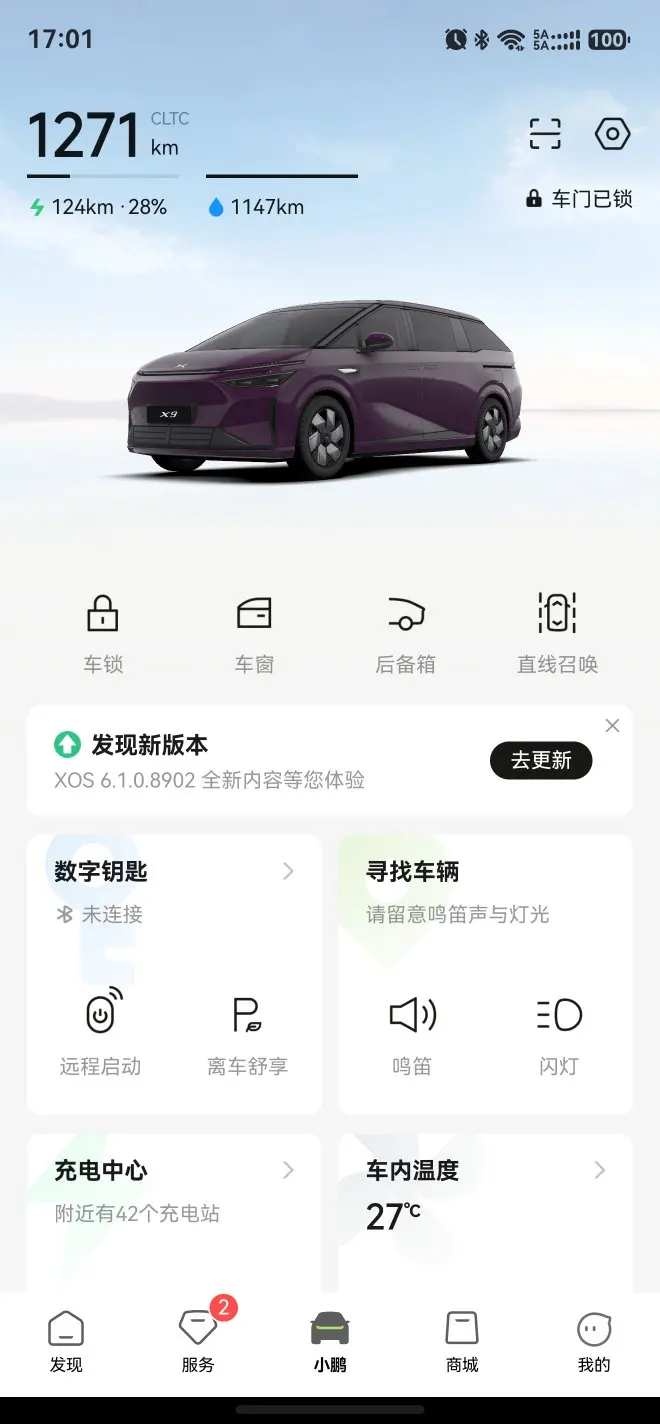The height and width of the screenshot is (1424, 660).
Task: Go to the 我的 tab
Action: coord(594,1342)
